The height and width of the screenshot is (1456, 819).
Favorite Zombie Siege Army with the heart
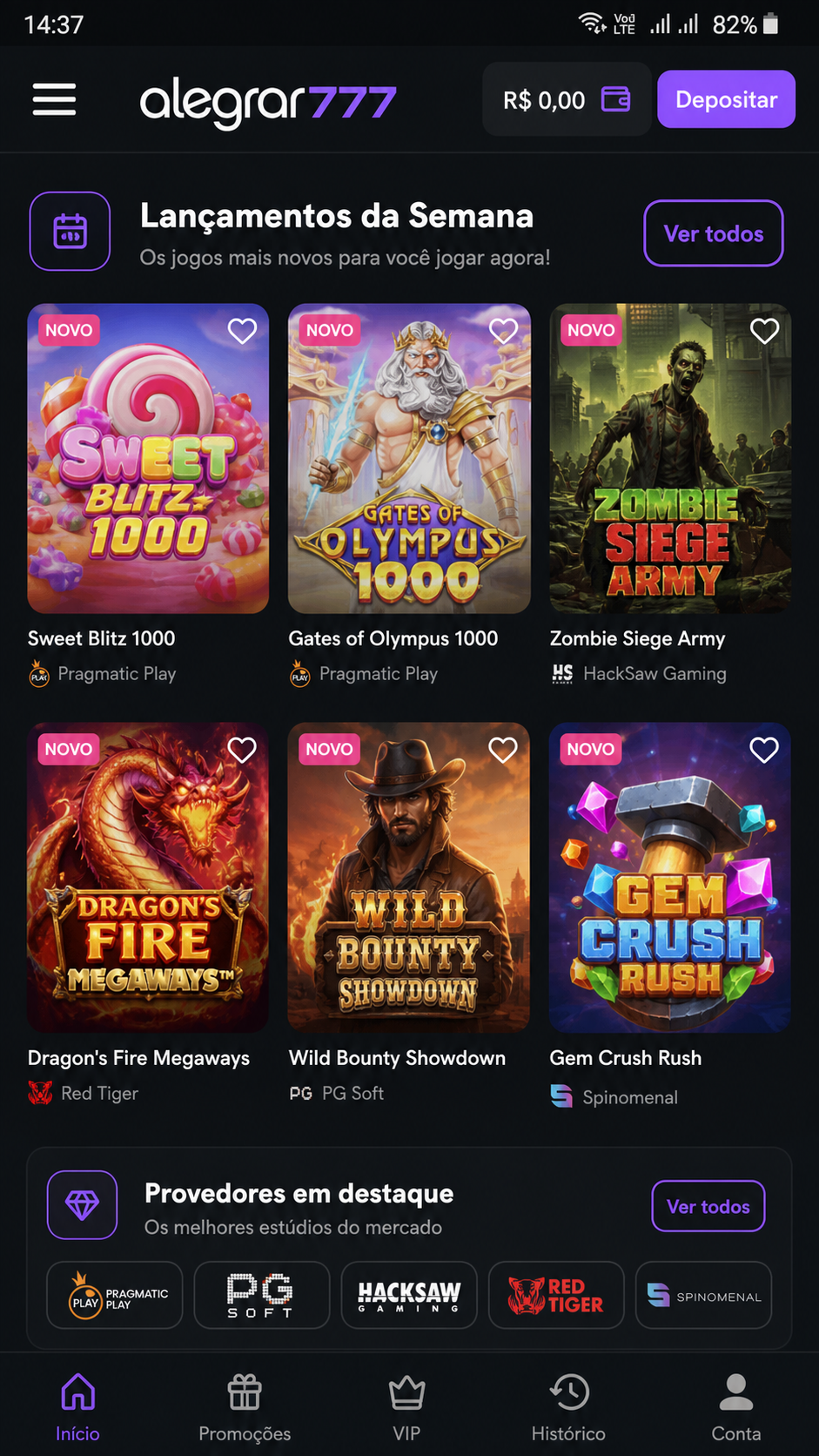pyautogui.click(x=764, y=331)
